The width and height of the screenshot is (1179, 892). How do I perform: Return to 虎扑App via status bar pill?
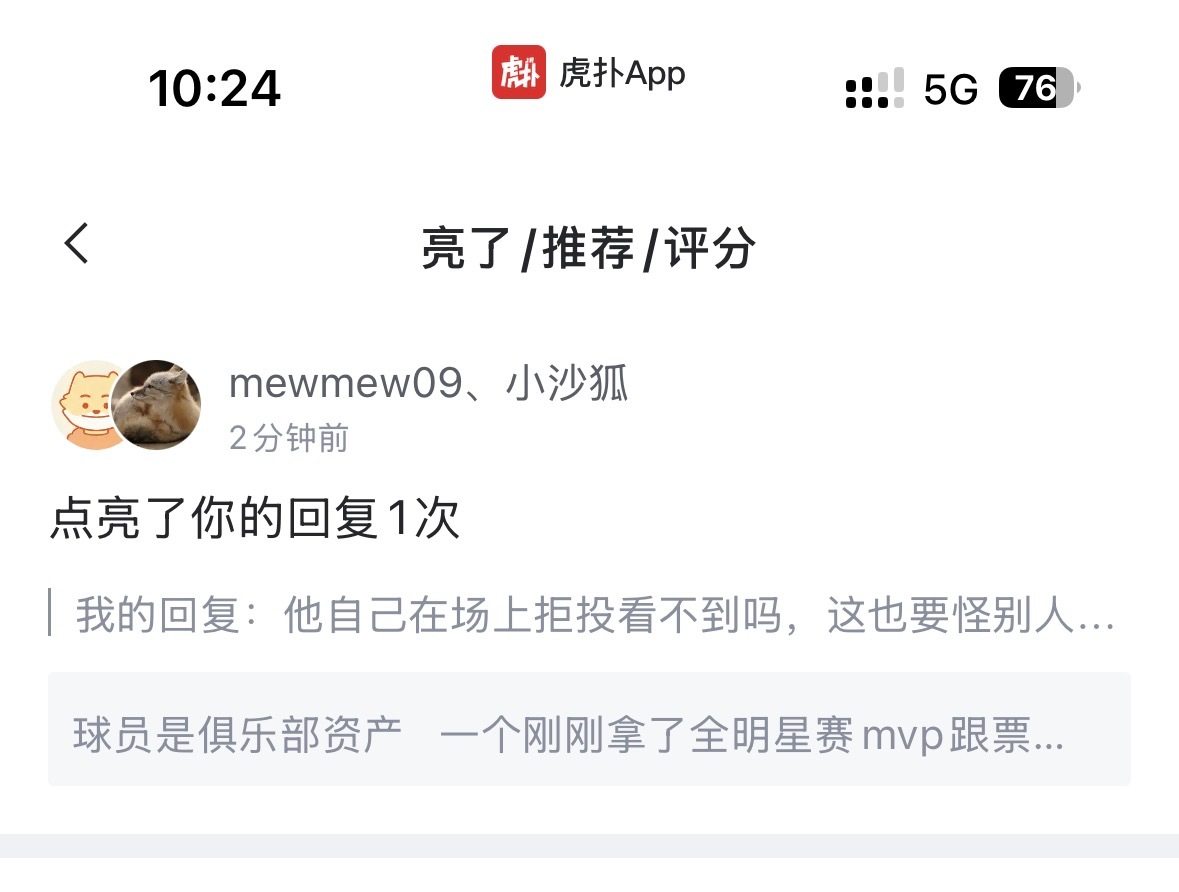point(588,73)
